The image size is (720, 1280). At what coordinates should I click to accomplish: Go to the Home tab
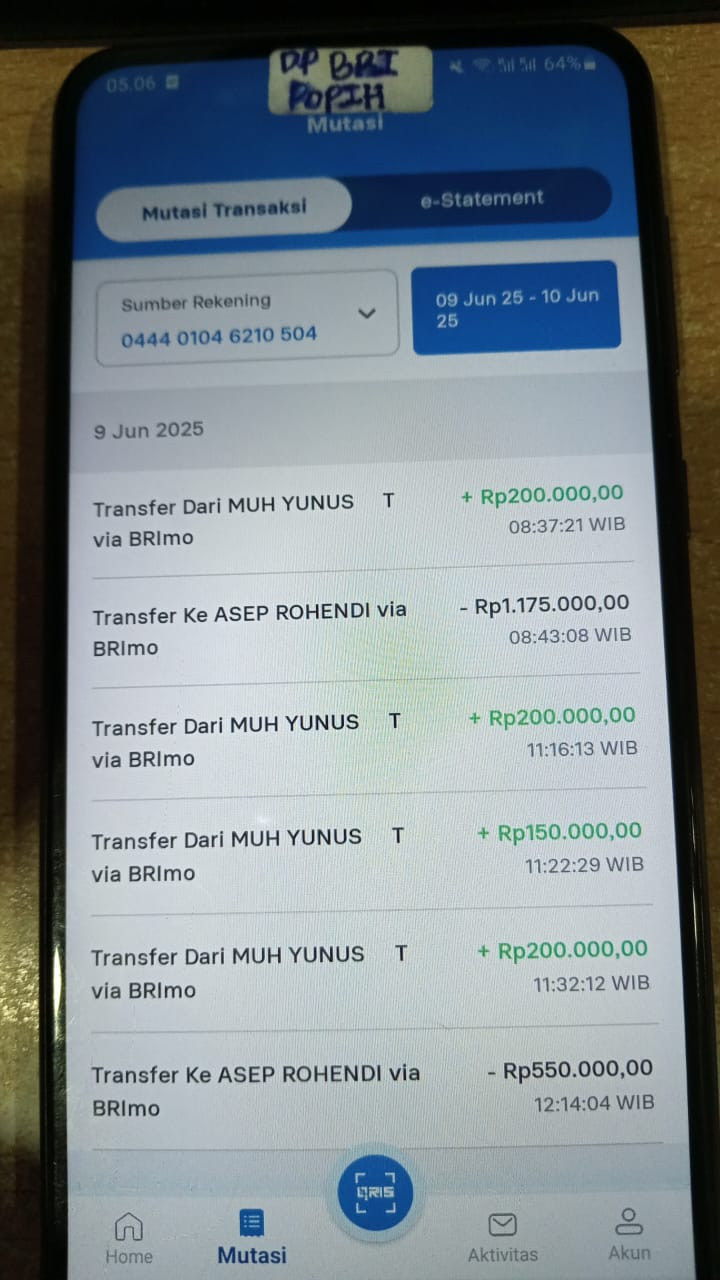(129, 1238)
